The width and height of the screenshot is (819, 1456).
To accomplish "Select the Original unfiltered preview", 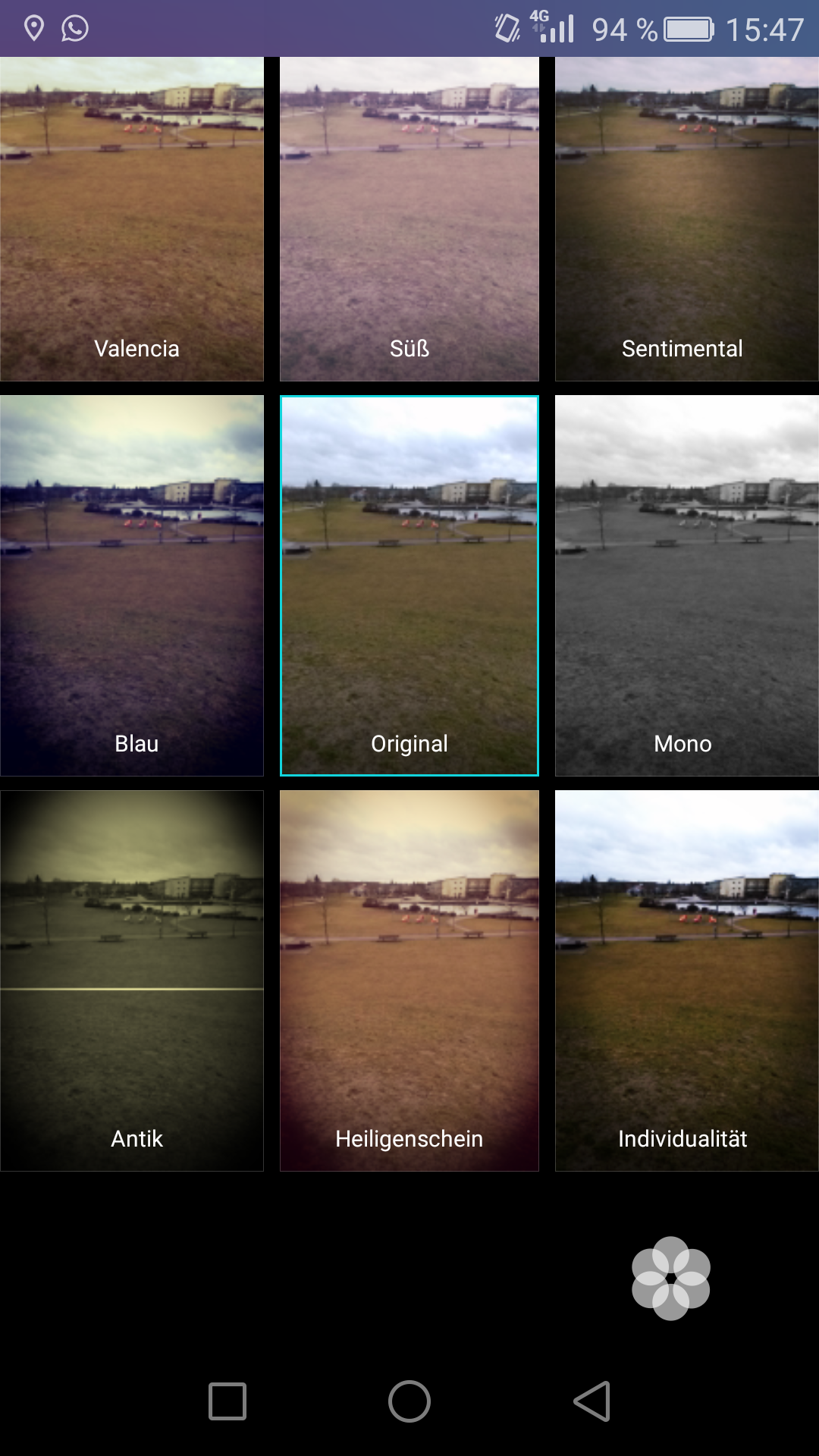I will point(409,585).
